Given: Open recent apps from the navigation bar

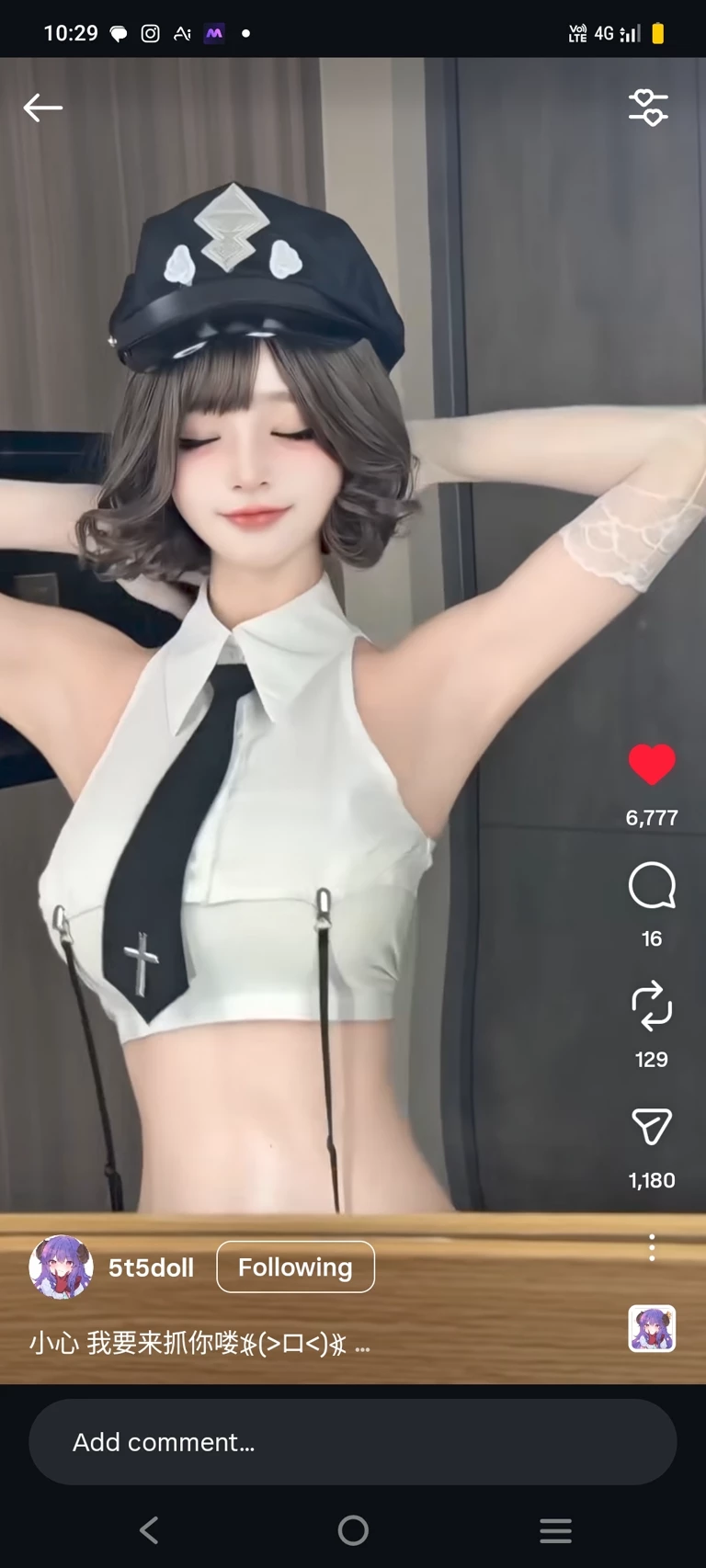Looking at the screenshot, I should [555, 1530].
